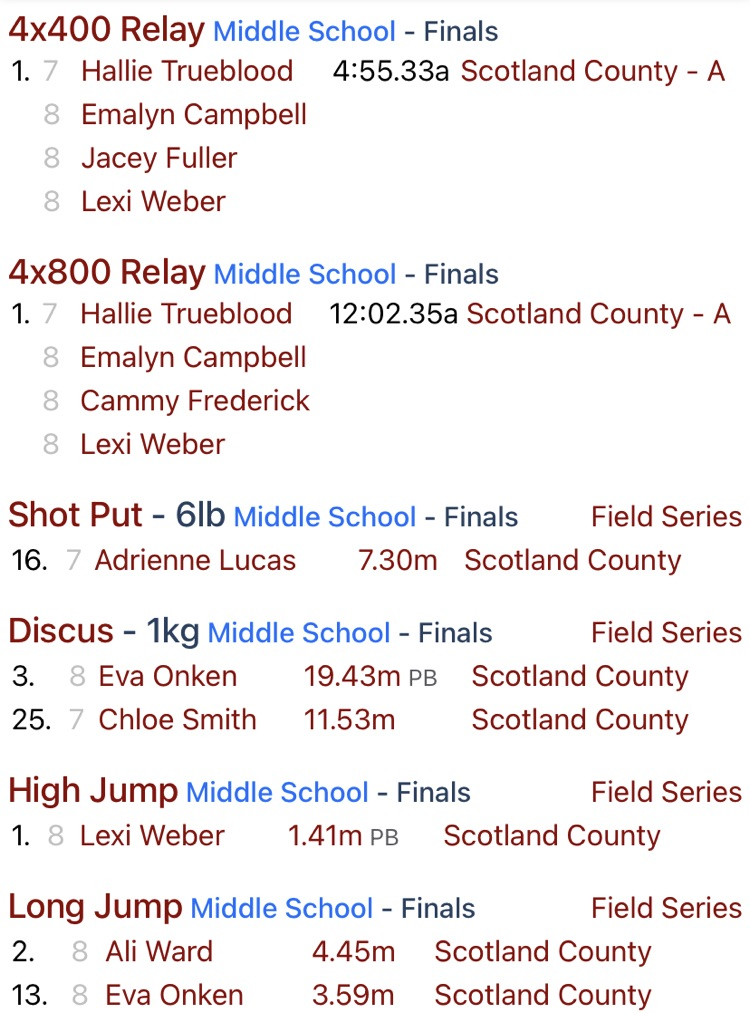Open Field Series link beside Shot Put
This screenshot has height=1013, width=750.
coord(666,517)
